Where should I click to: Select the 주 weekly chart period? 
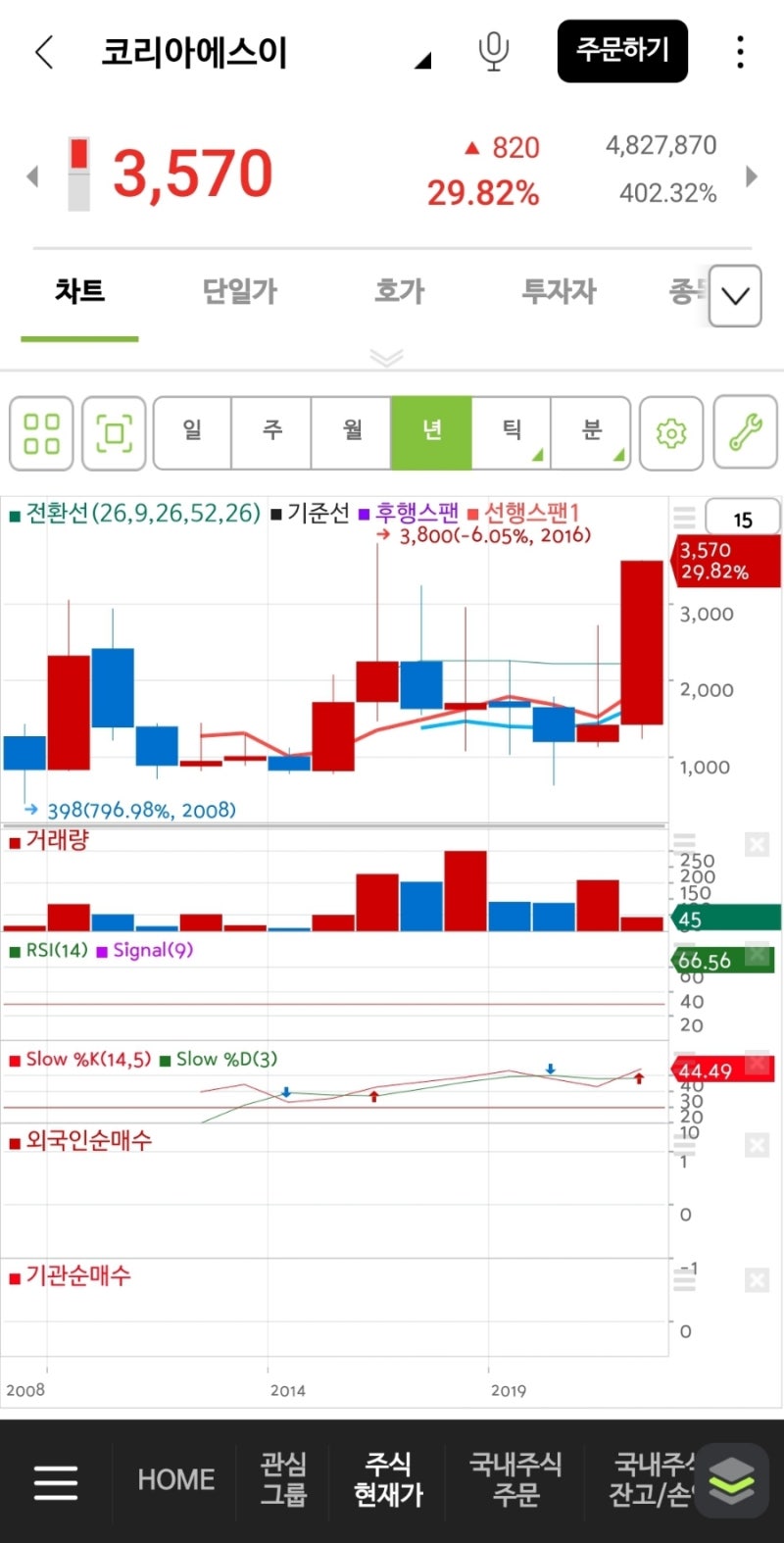pos(271,432)
